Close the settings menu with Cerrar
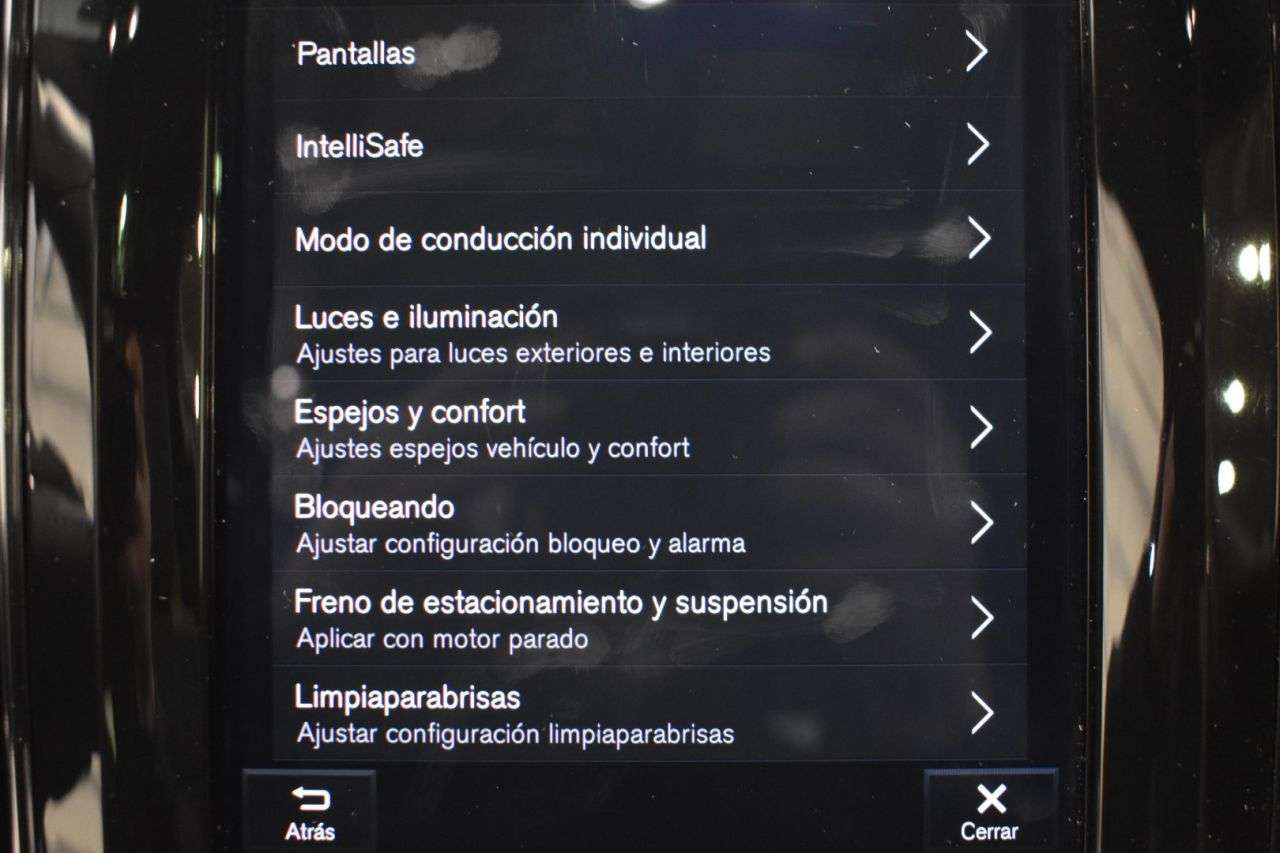The height and width of the screenshot is (853, 1280). point(989,811)
